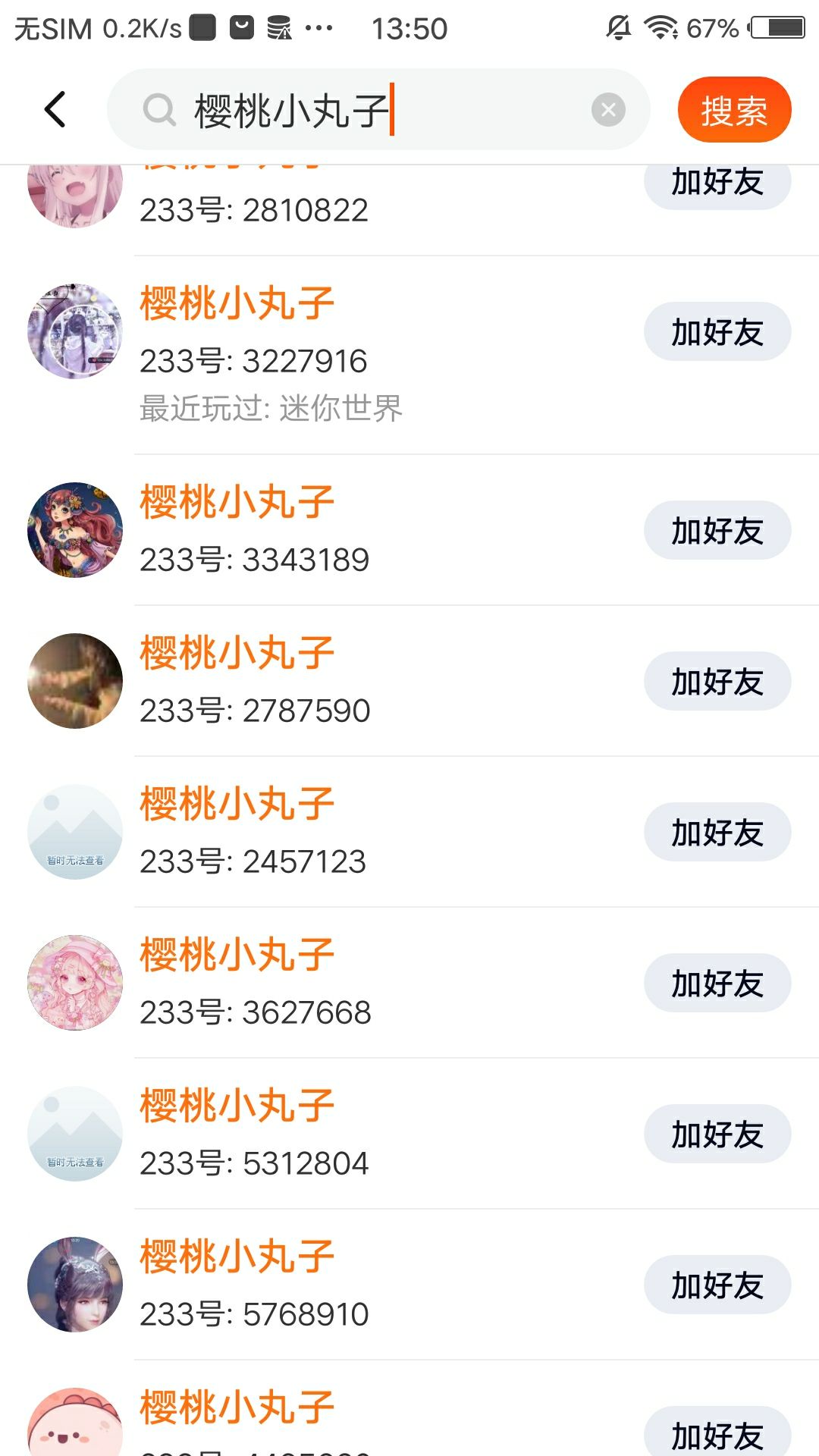The width and height of the screenshot is (819, 1456).
Task: Tap 加好友 for user 3343189
Action: tap(717, 531)
